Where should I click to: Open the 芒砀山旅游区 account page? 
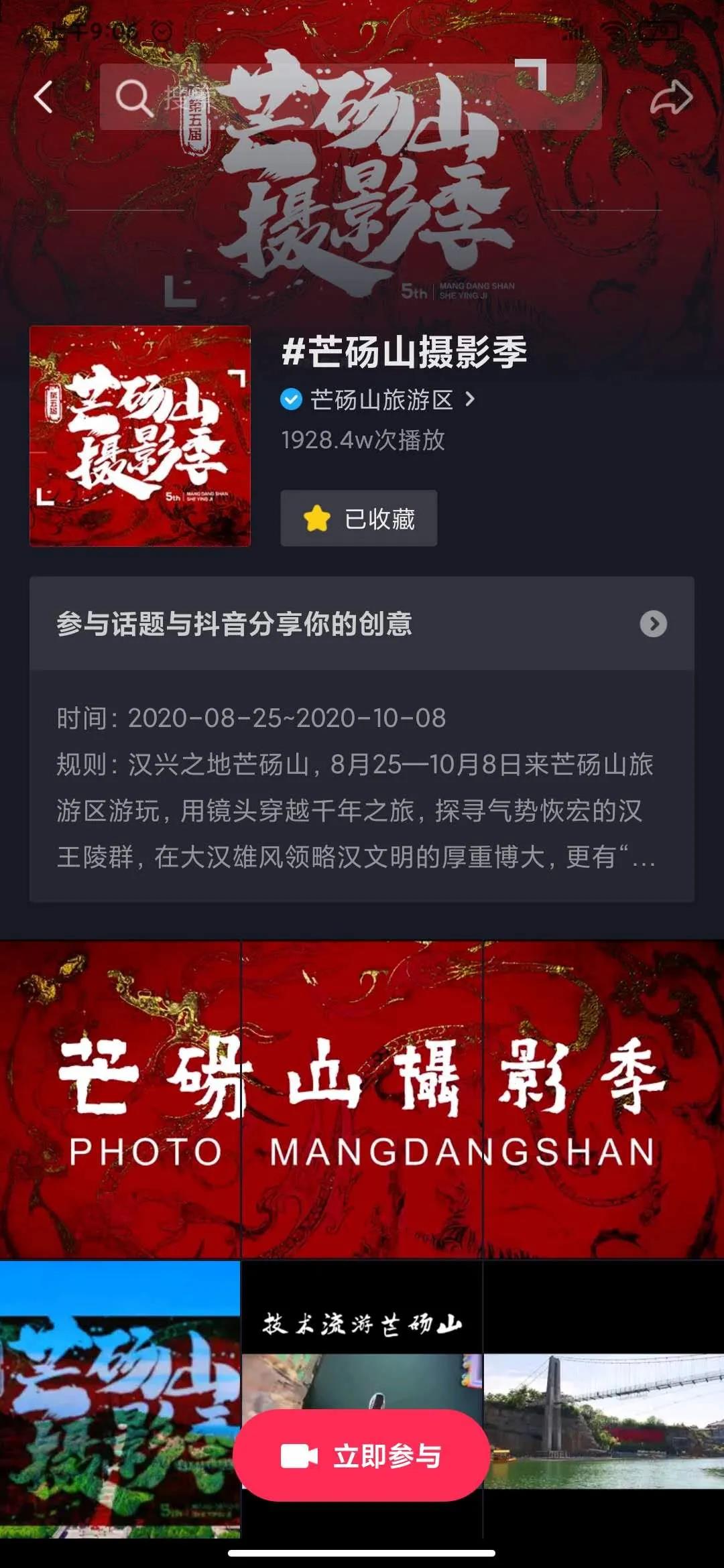(382, 400)
